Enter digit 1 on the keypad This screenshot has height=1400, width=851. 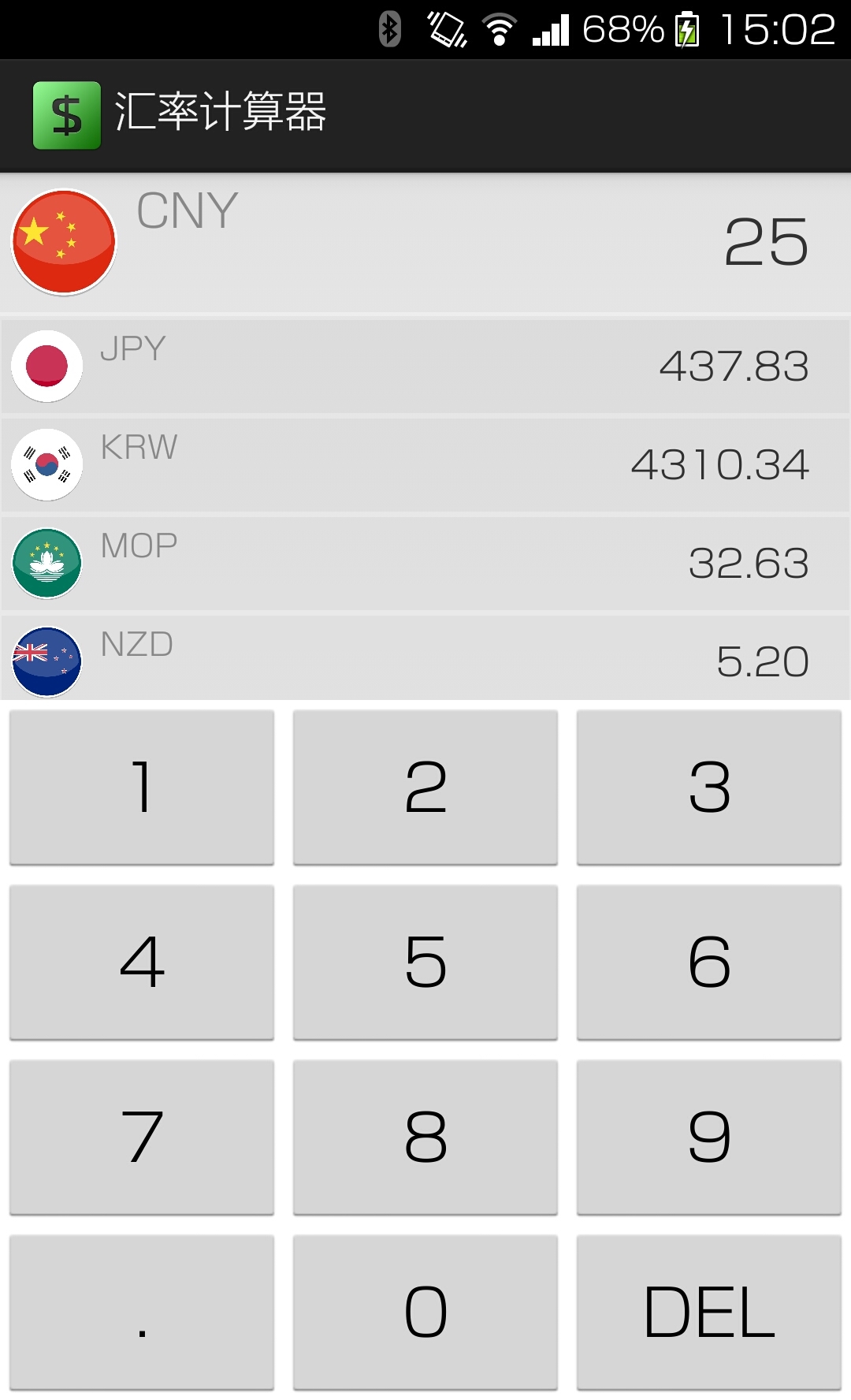142,787
